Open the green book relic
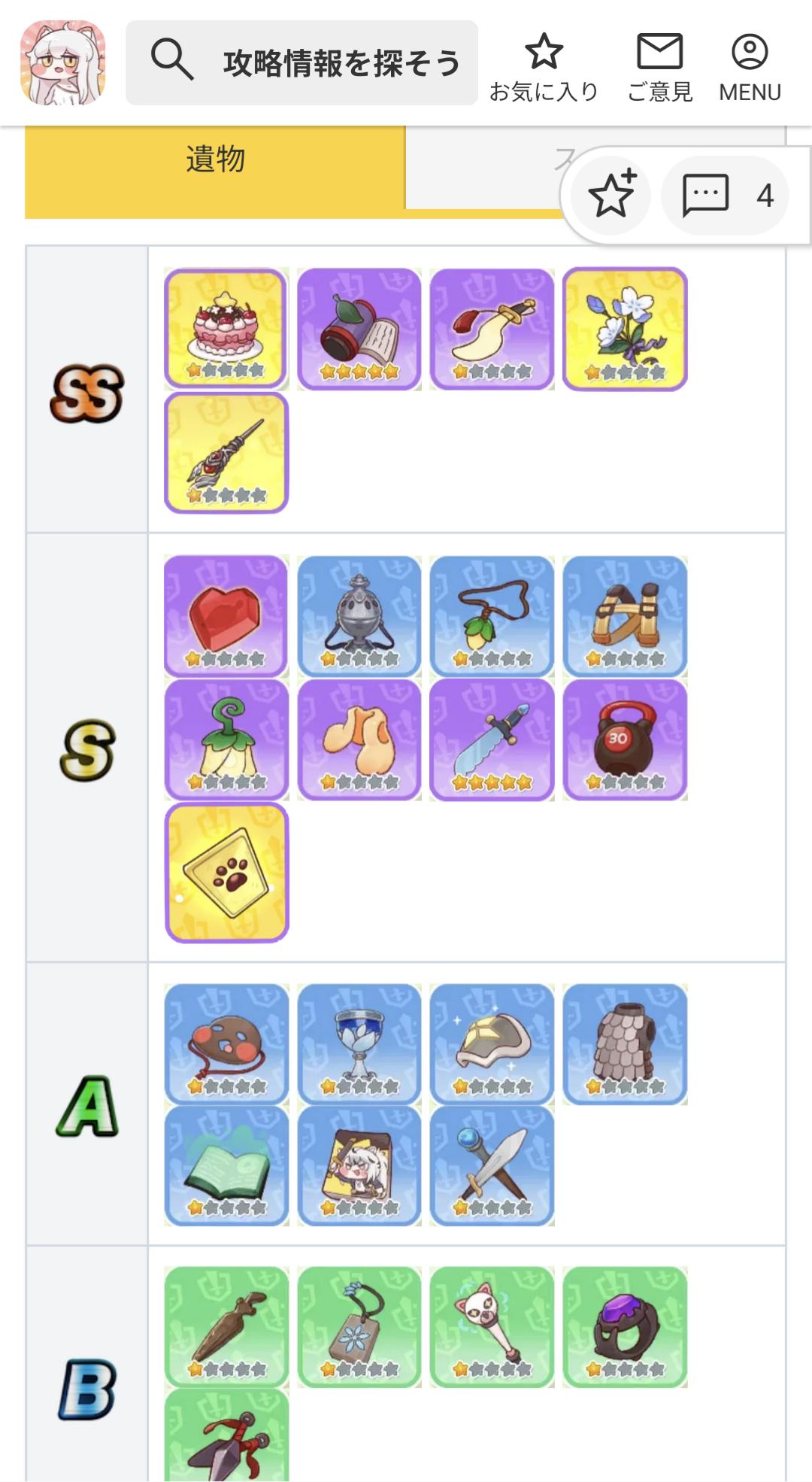This screenshot has height=1482, width=812. (226, 1165)
